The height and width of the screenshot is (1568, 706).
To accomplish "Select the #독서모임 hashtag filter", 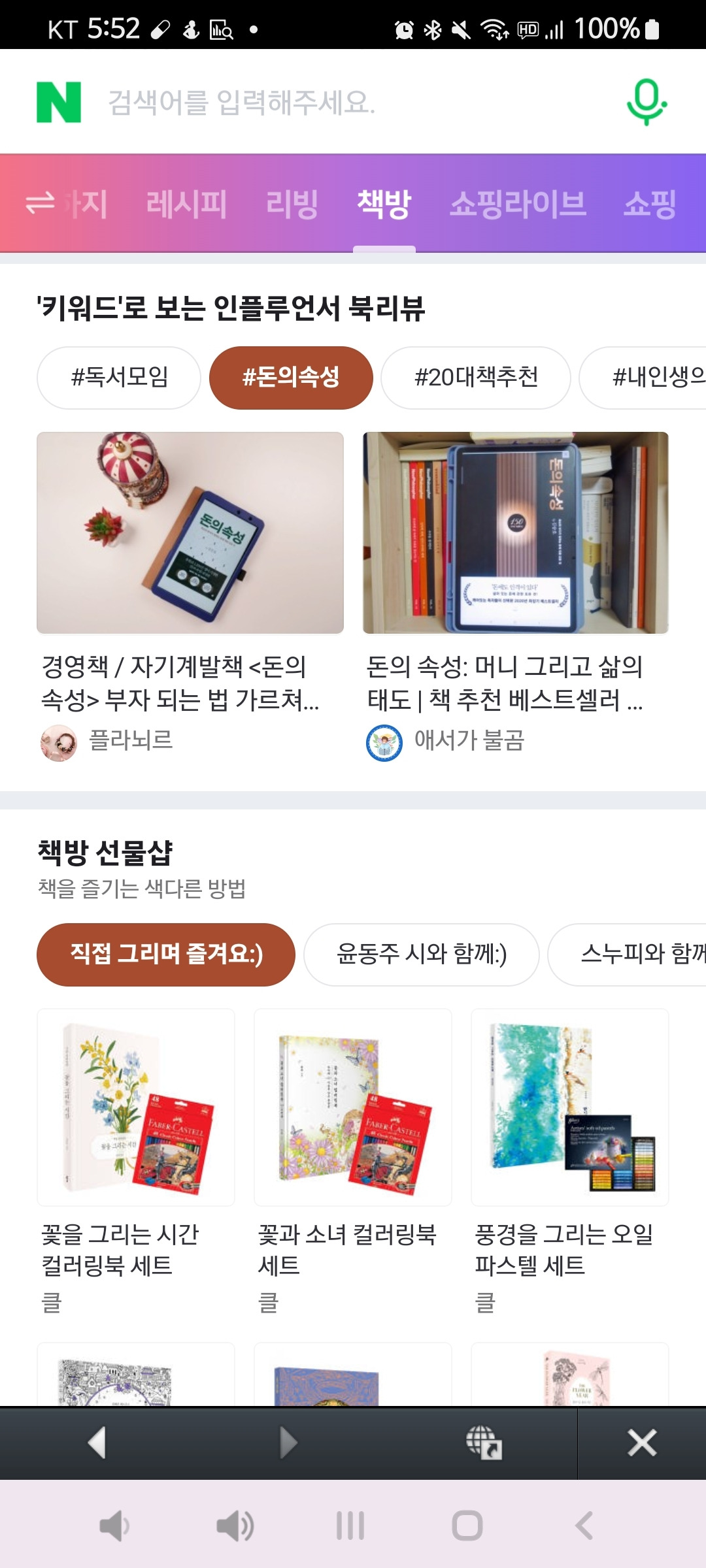I will tap(120, 377).
